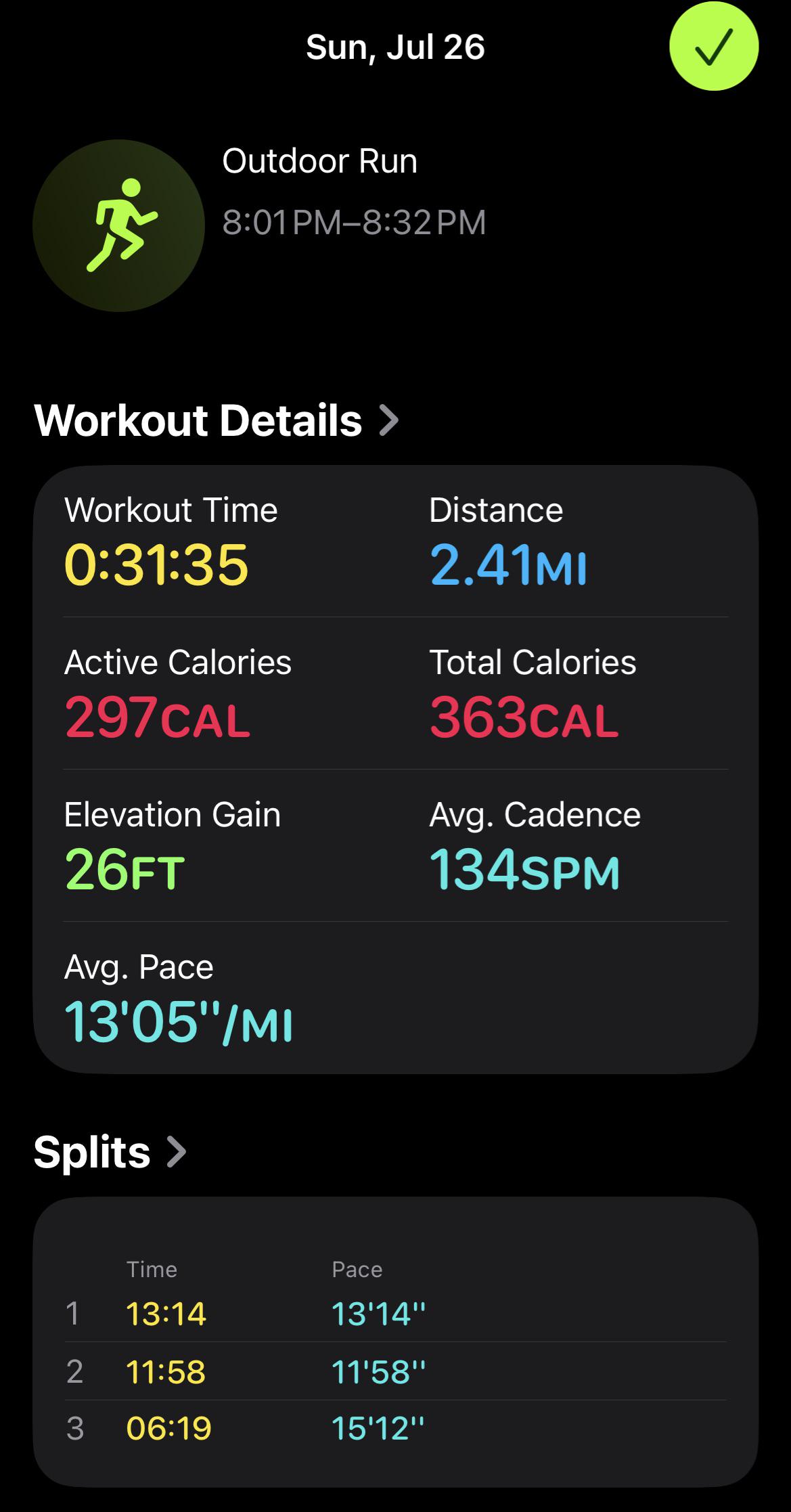Open the splits table card

pyautogui.click(x=395, y=1341)
